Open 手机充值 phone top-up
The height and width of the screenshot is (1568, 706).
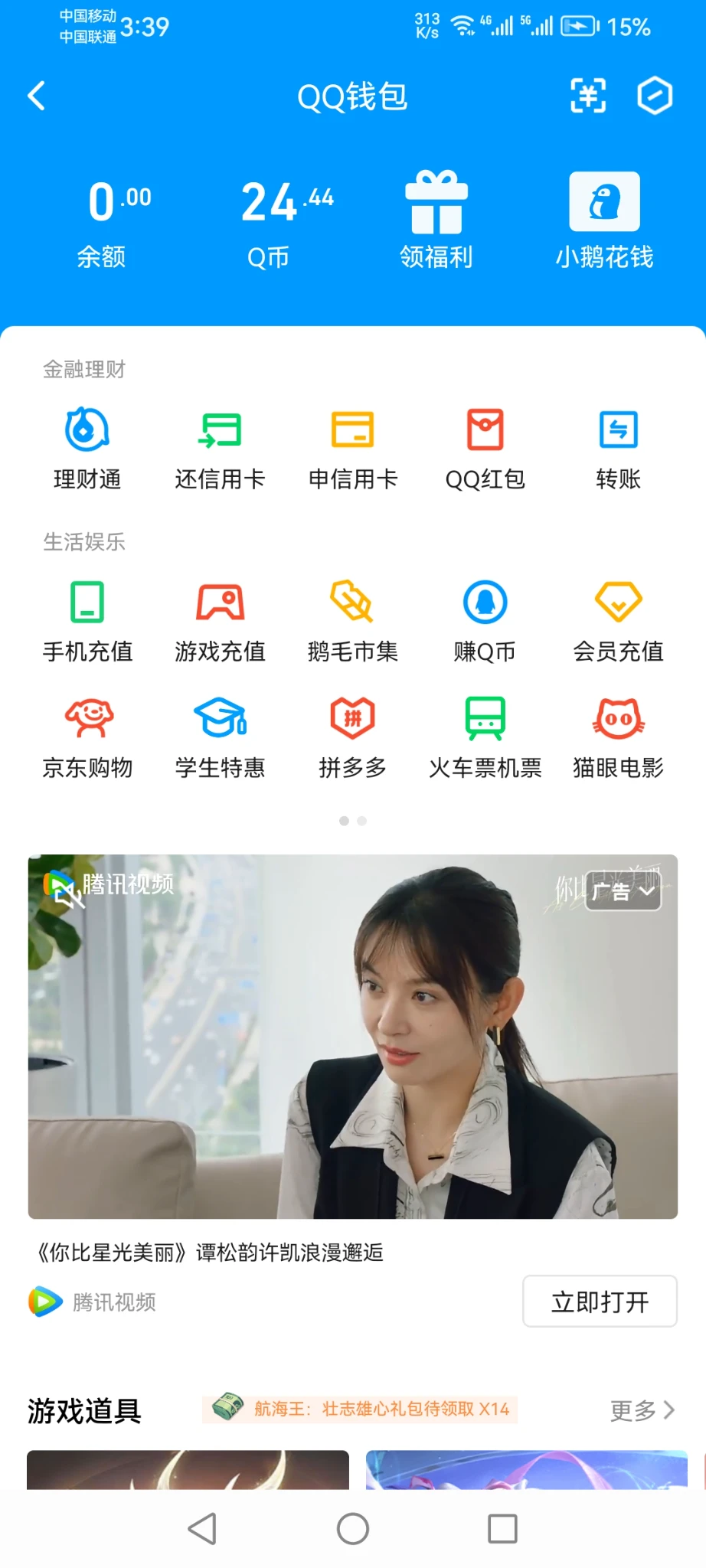(x=87, y=622)
